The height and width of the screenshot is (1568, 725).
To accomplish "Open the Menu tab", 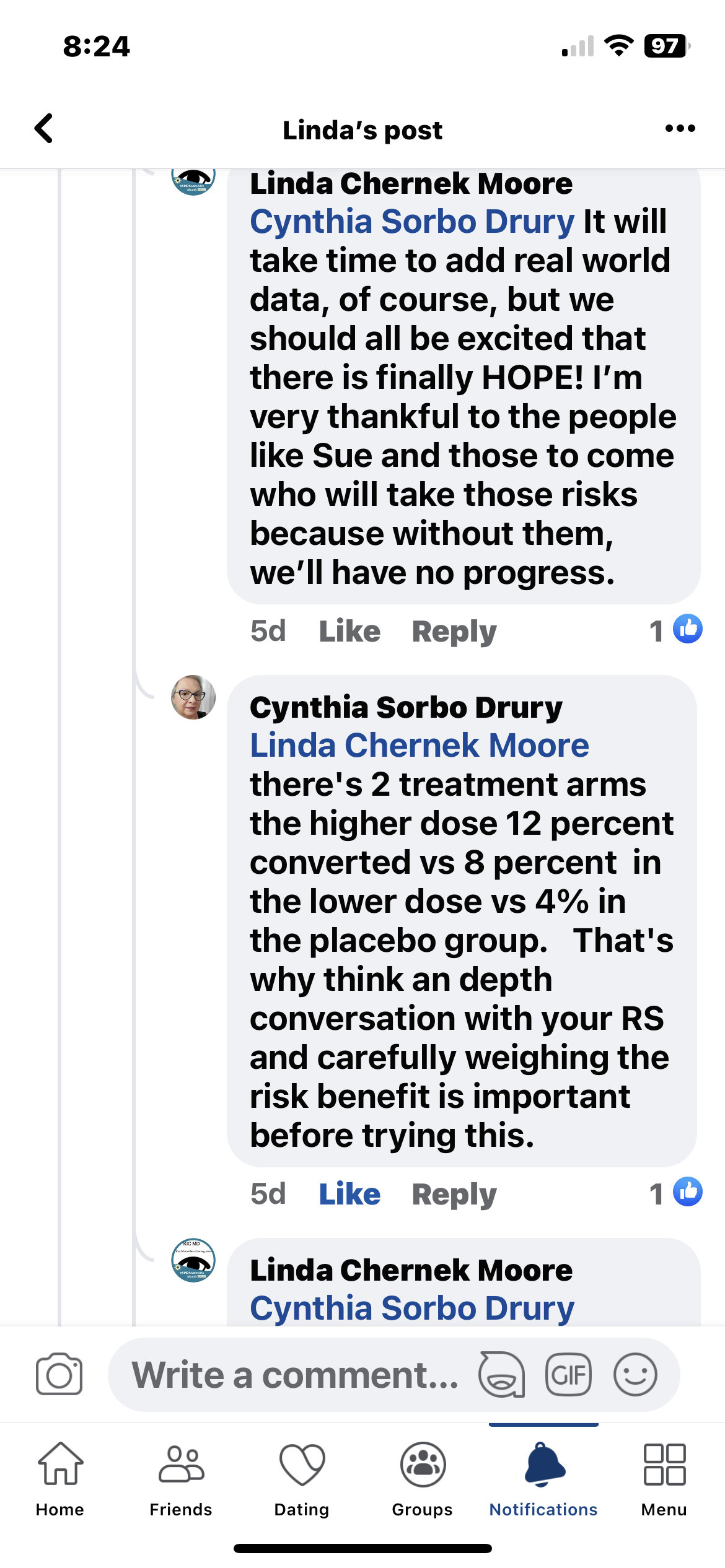I will tap(664, 1477).
